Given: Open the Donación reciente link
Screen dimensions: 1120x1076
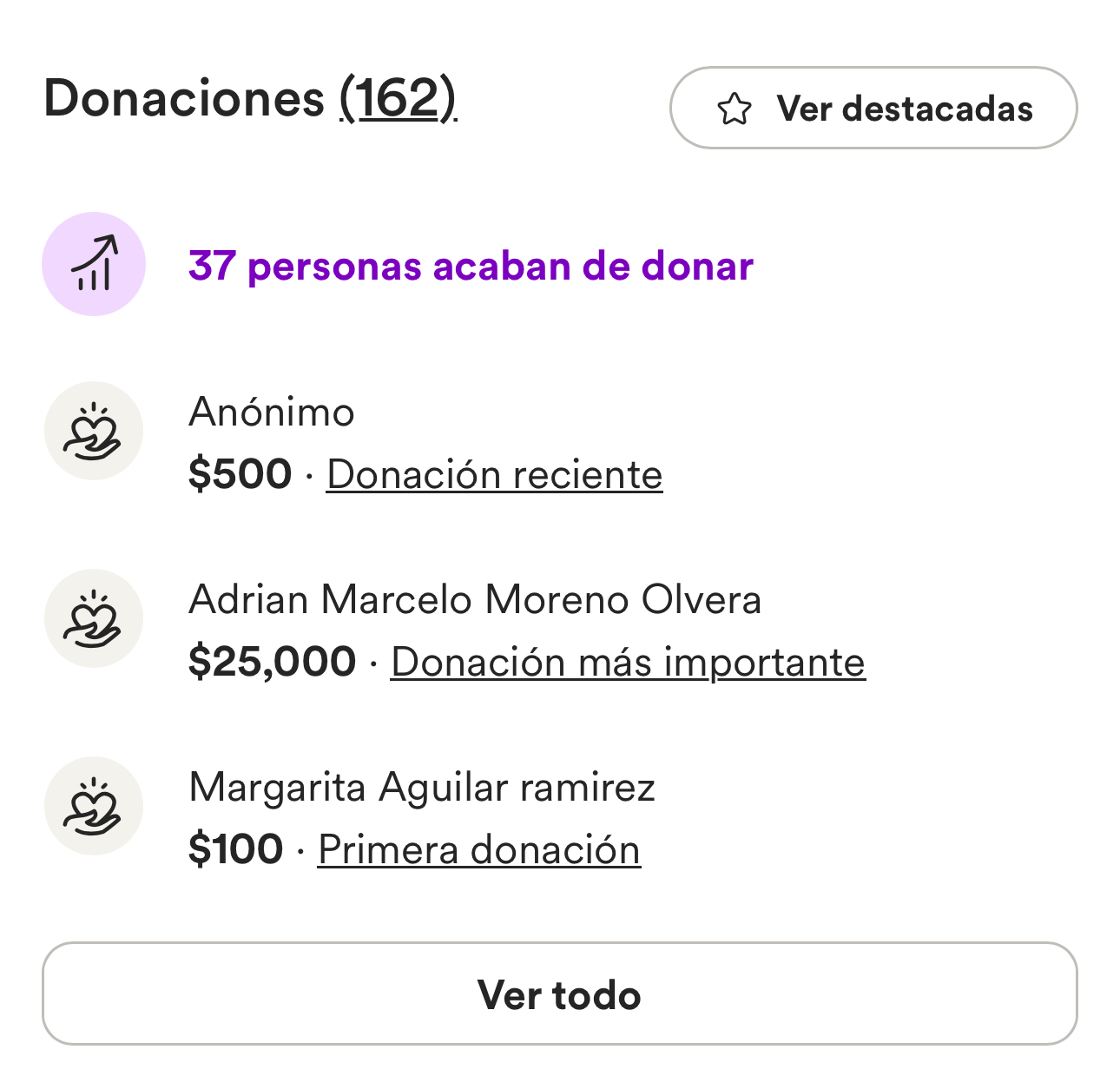Looking at the screenshot, I should (x=494, y=475).
